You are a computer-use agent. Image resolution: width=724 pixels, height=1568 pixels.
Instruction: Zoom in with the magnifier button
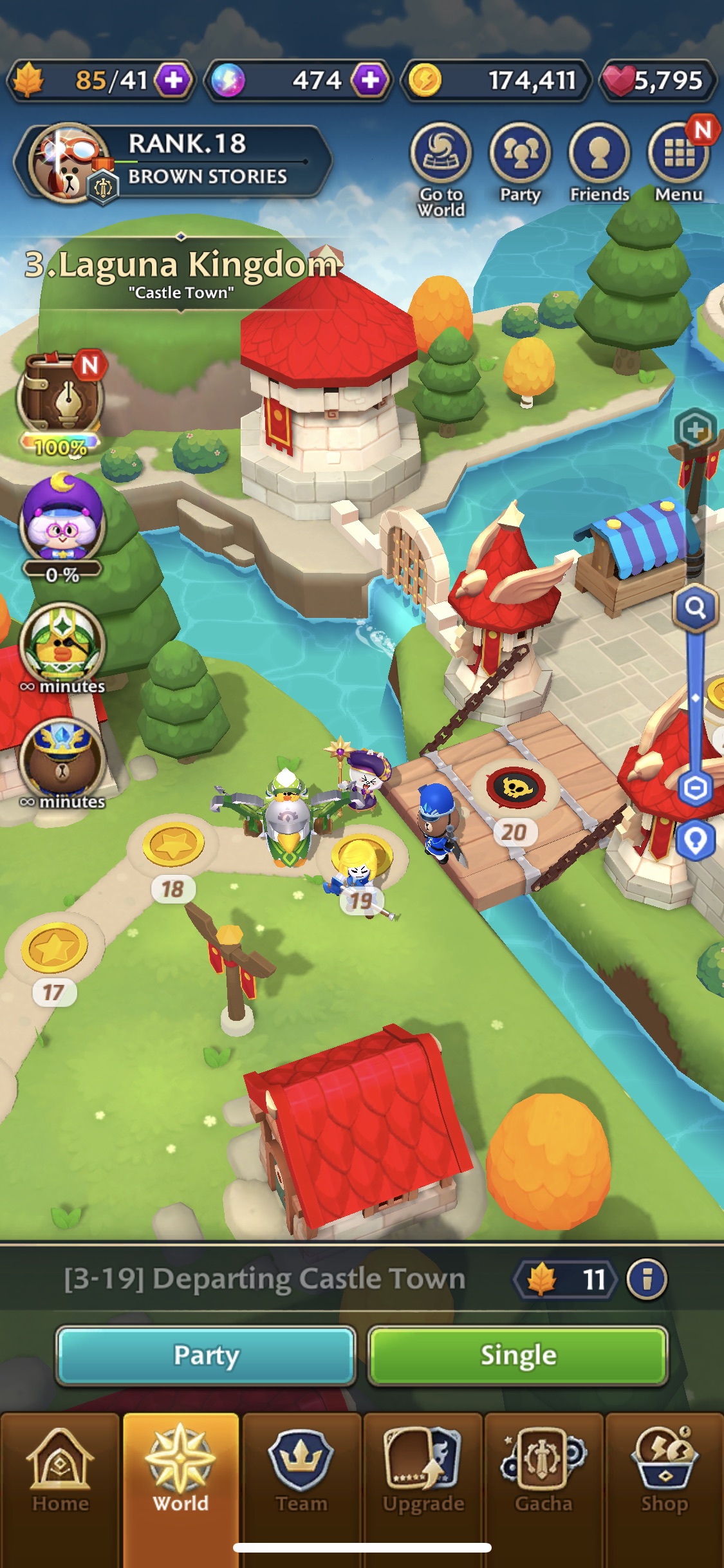tap(695, 607)
